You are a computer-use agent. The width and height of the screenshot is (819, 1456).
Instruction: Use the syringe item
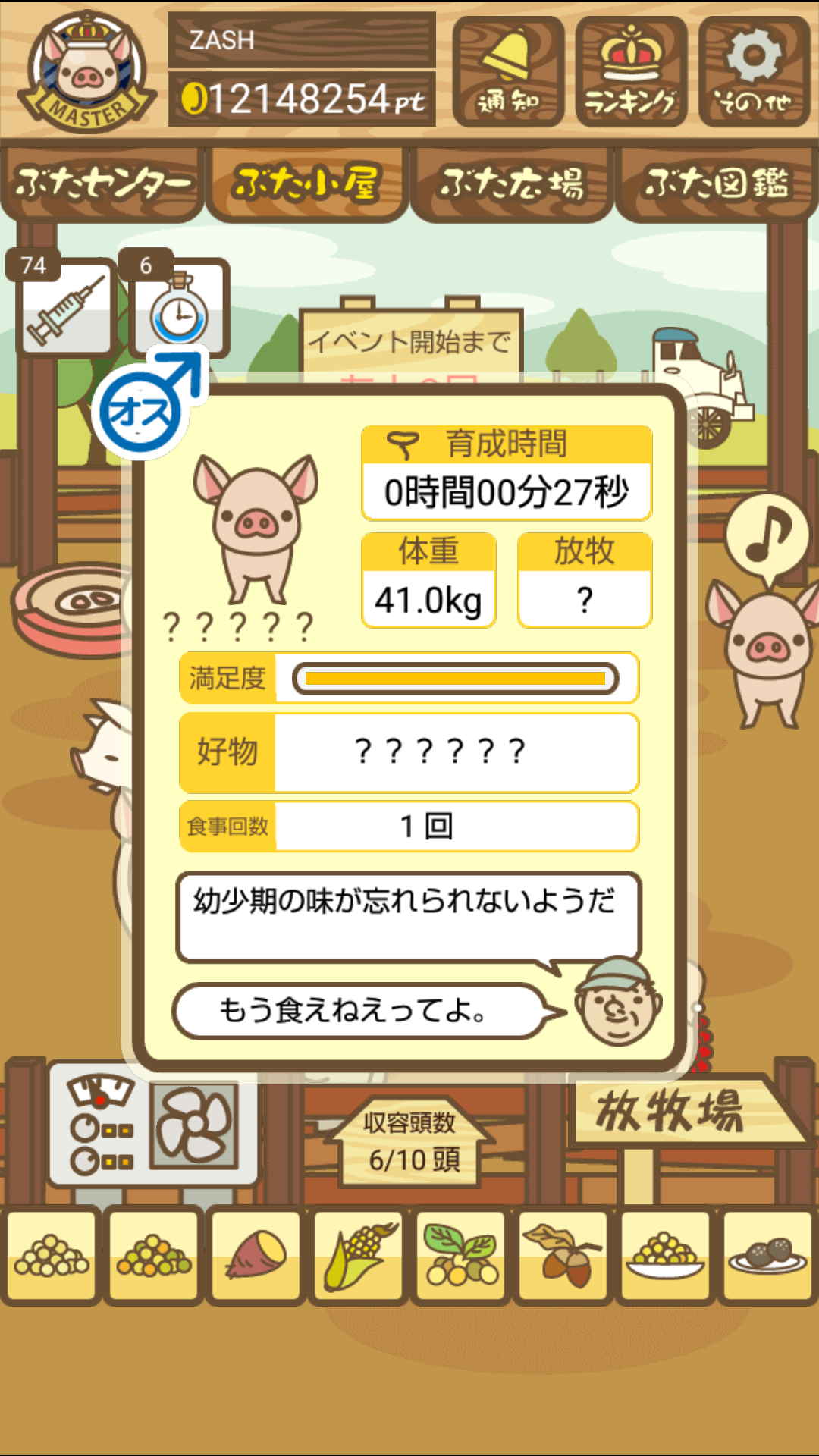pyautogui.click(x=67, y=307)
